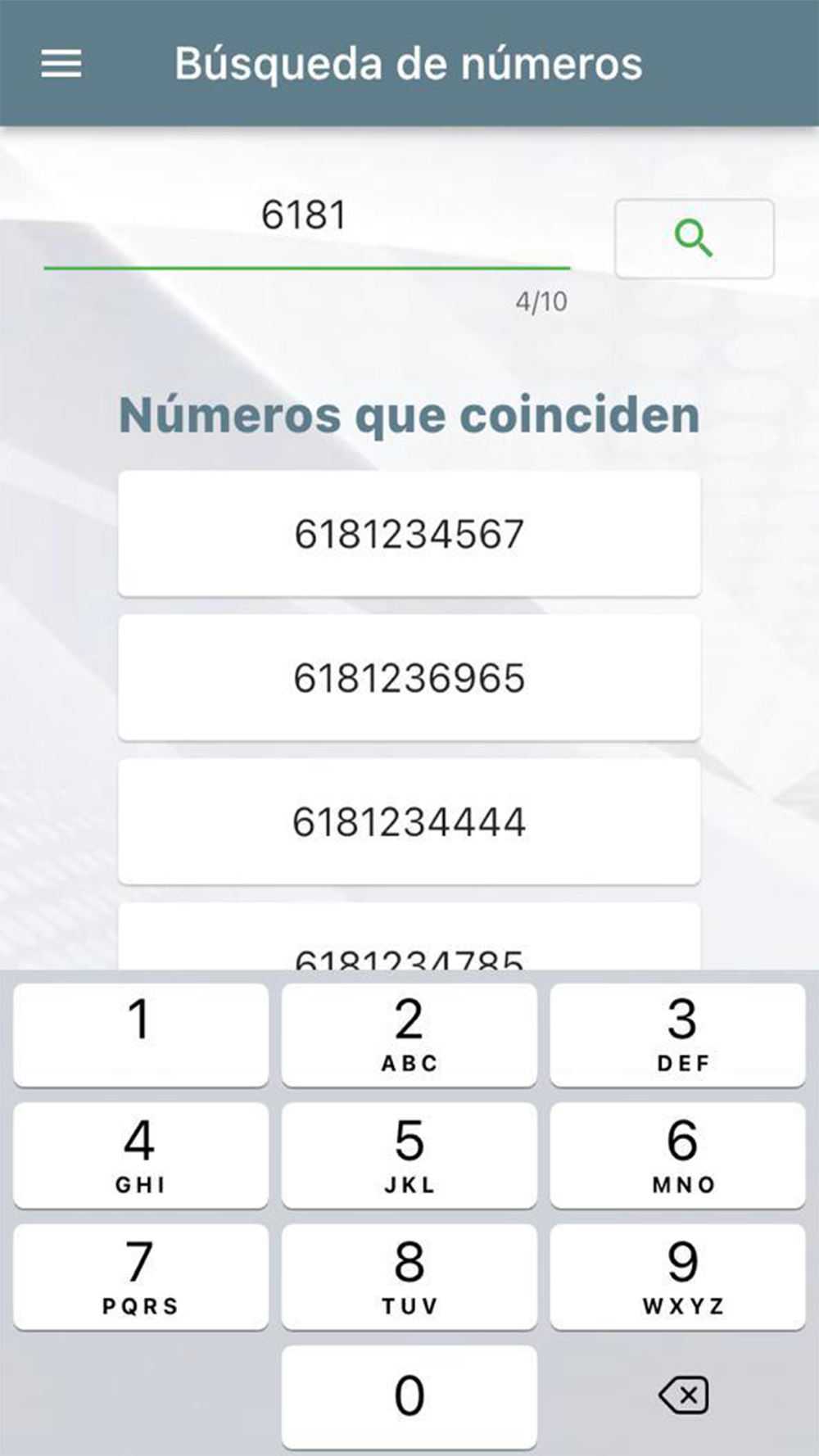Enter digit 5 on the keypad
This screenshot has width=819, height=1456.
point(409,1155)
